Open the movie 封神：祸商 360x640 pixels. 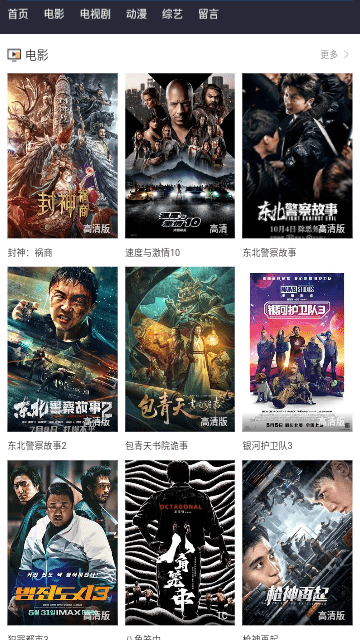tap(62, 156)
